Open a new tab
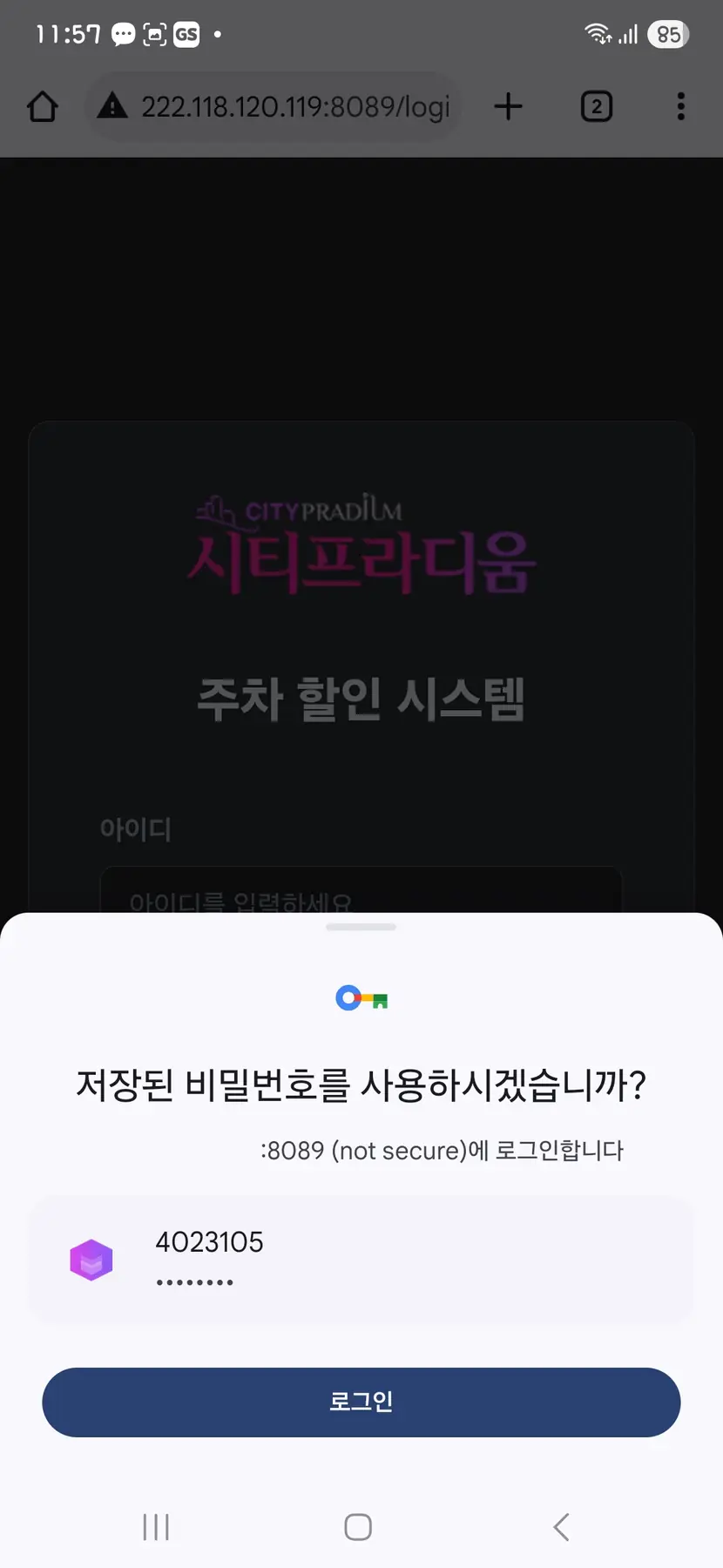The width and height of the screenshot is (723, 1568). click(x=508, y=107)
